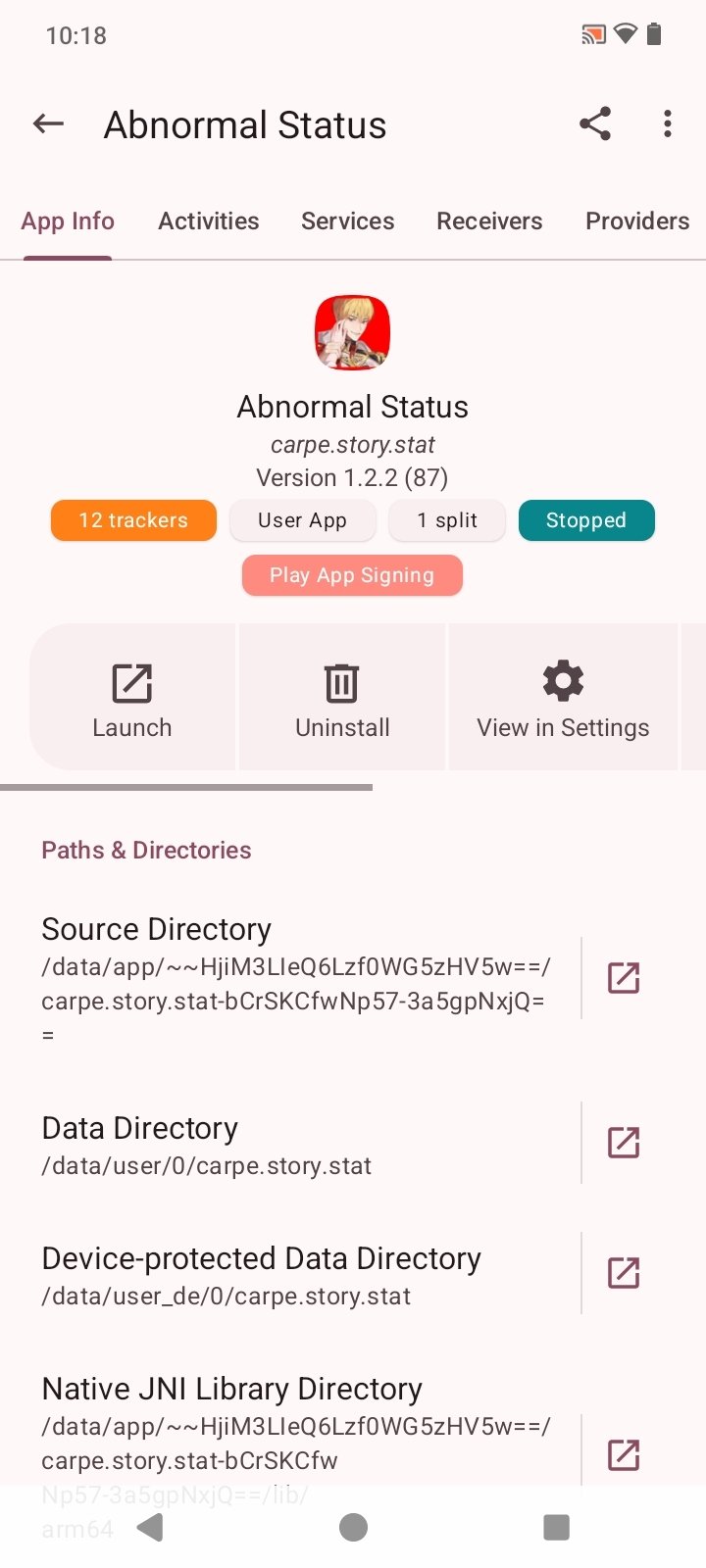Switch to the Services tab
The image size is (706, 1568).
point(348,221)
